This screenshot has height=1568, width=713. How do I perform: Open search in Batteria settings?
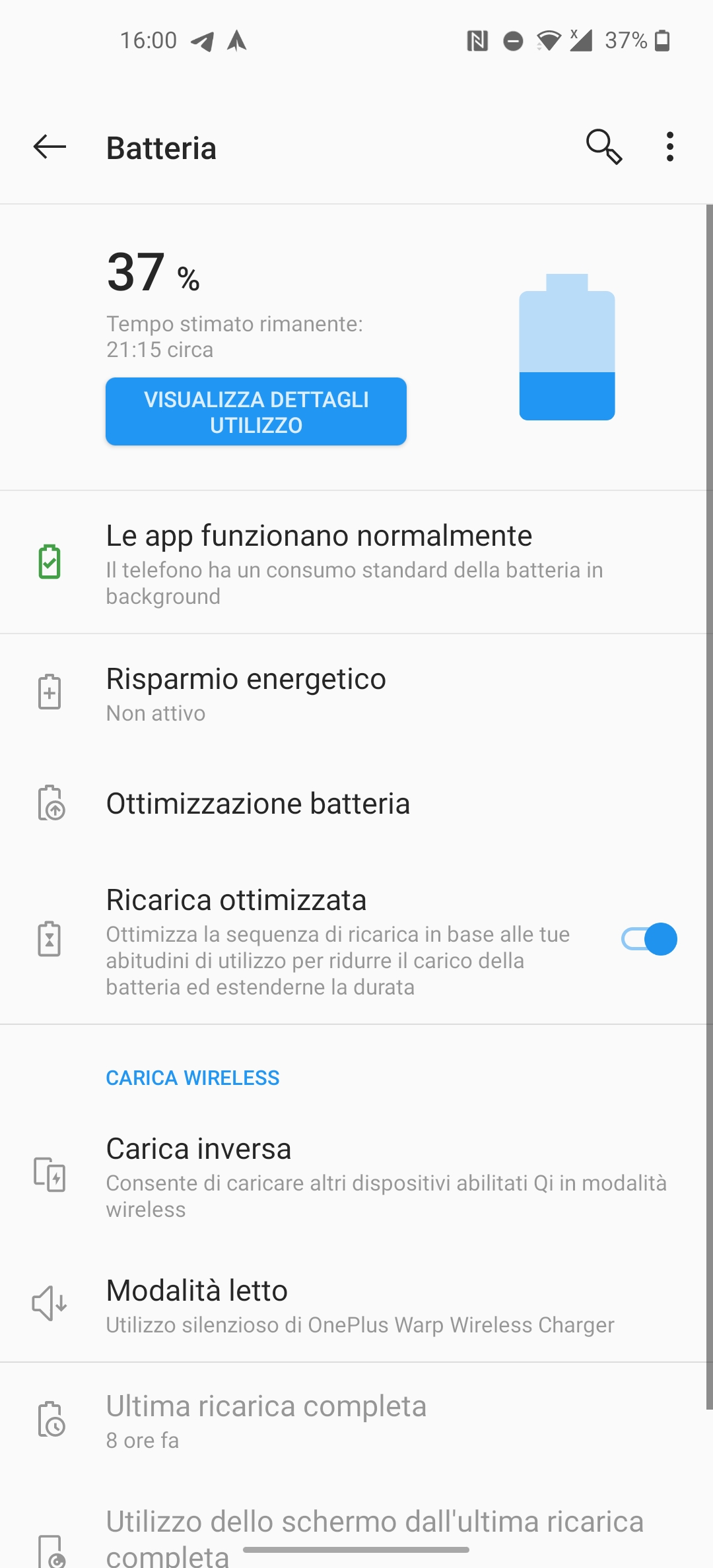[x=603, y=147]
